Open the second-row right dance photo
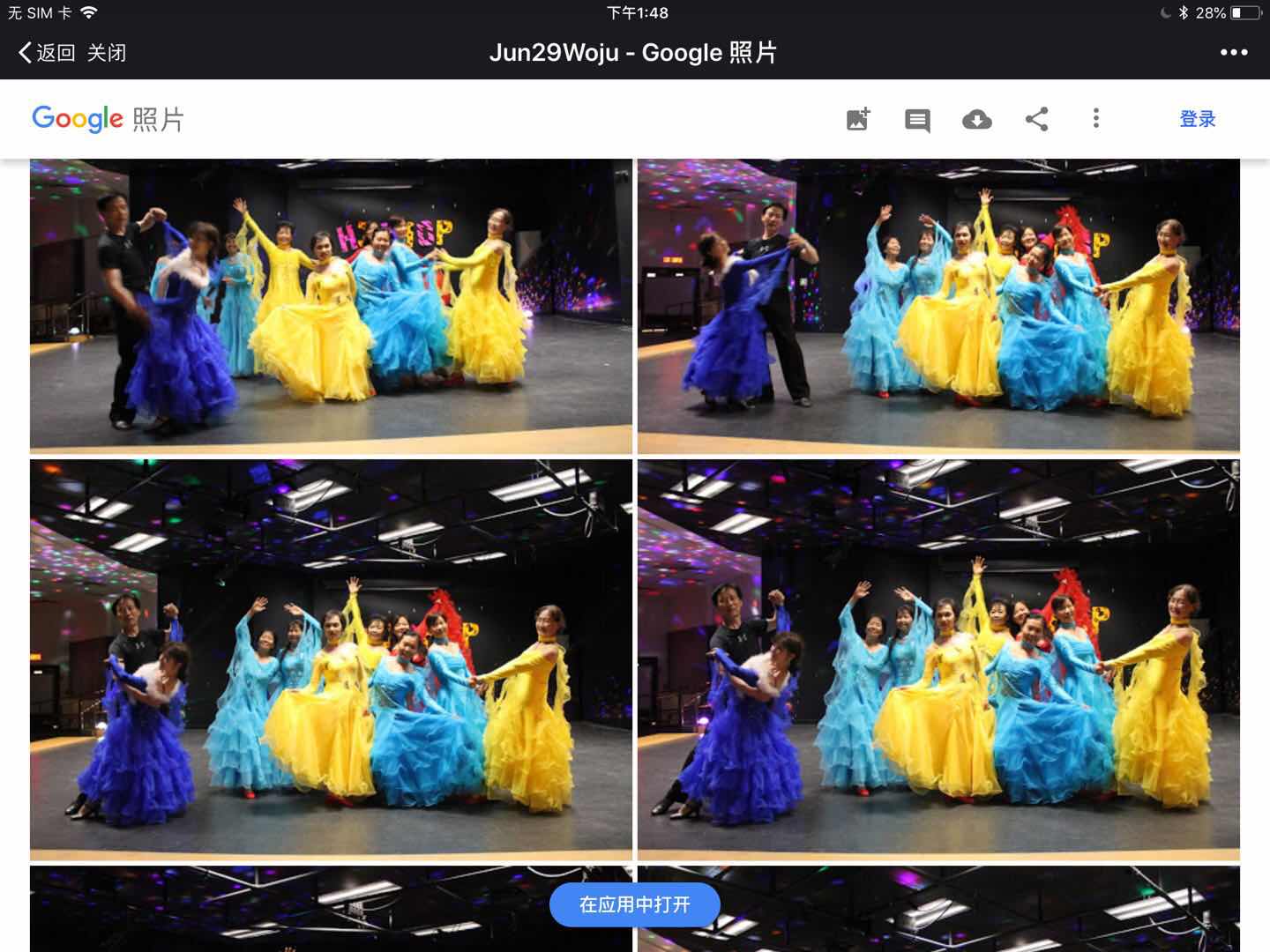Screen dimensions: 1270x952 (x=938, y=658)
